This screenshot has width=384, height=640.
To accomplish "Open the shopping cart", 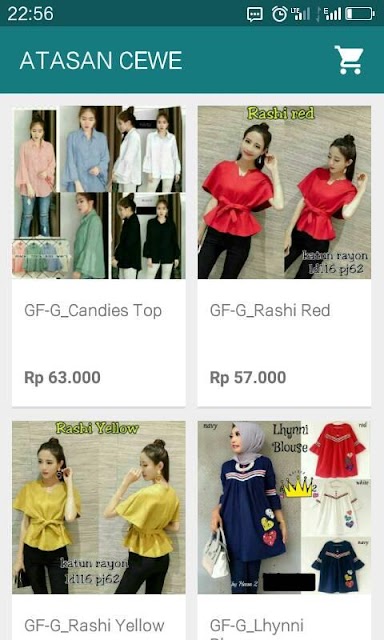I will tap(349, 60).
